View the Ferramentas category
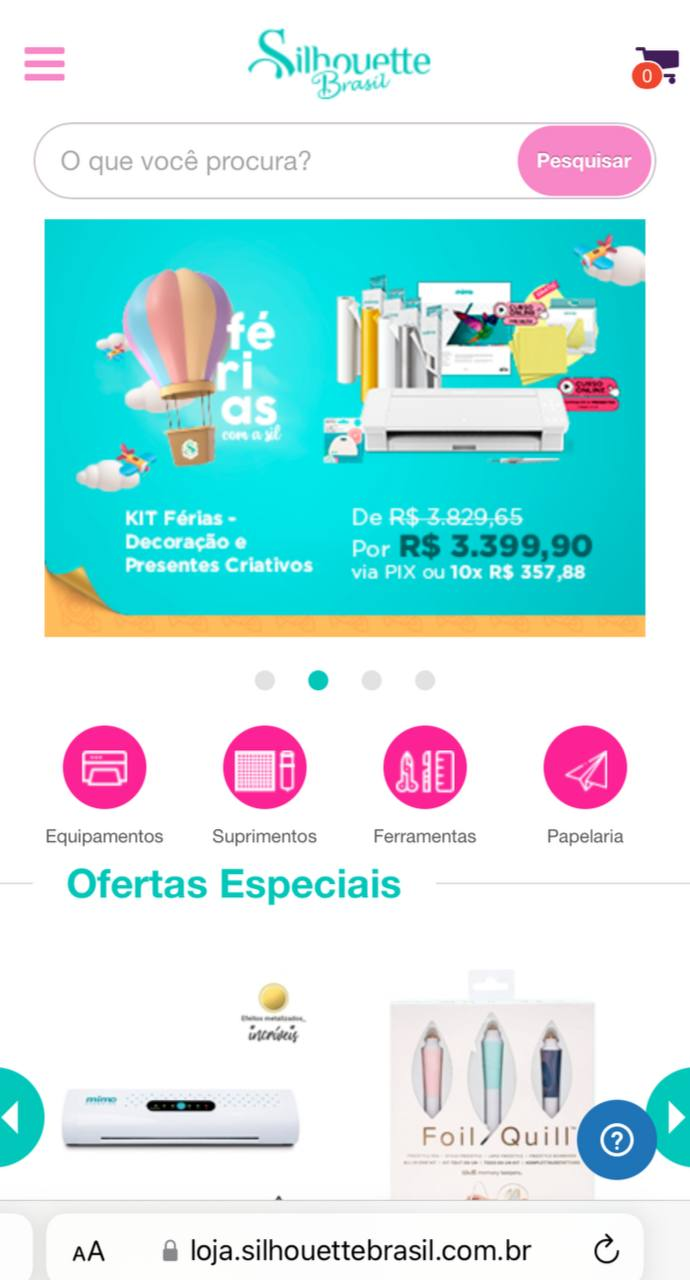This screenshot has width=690, height=1280. 425,768
